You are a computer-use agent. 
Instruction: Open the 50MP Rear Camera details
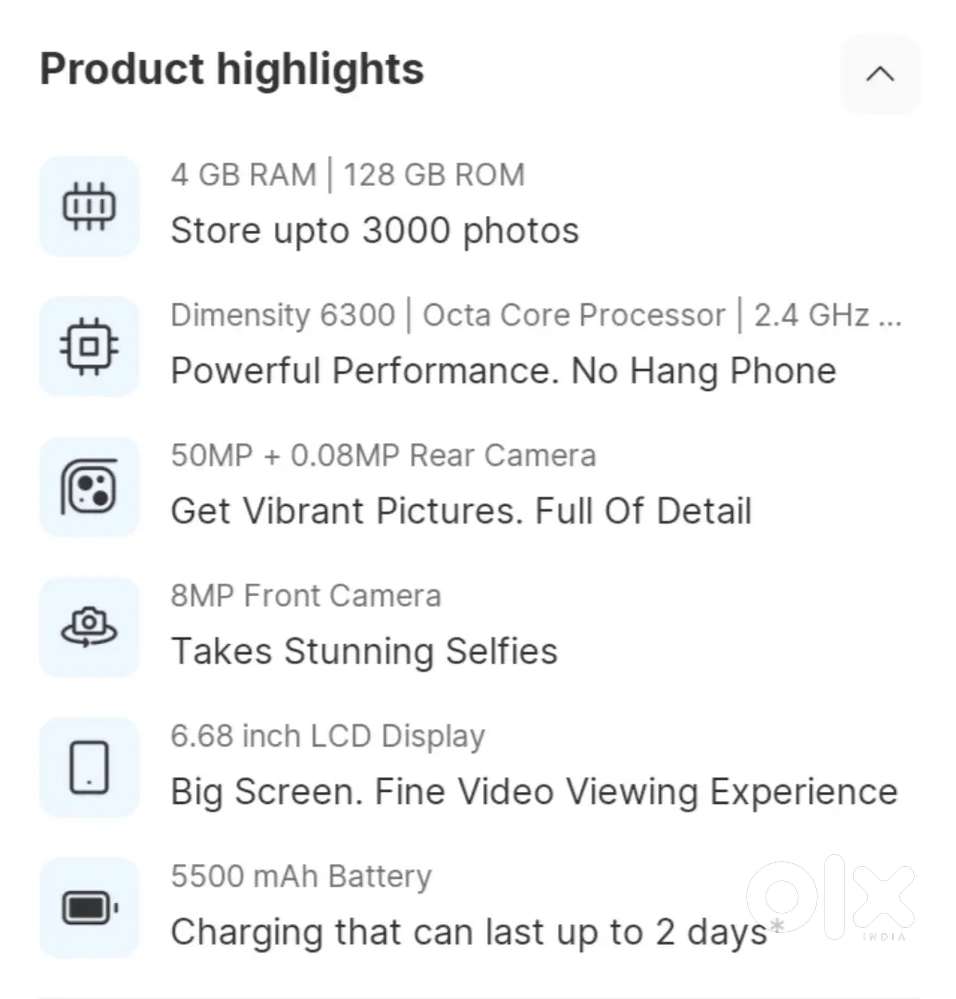pyautogui.click(x=383, y=455)
